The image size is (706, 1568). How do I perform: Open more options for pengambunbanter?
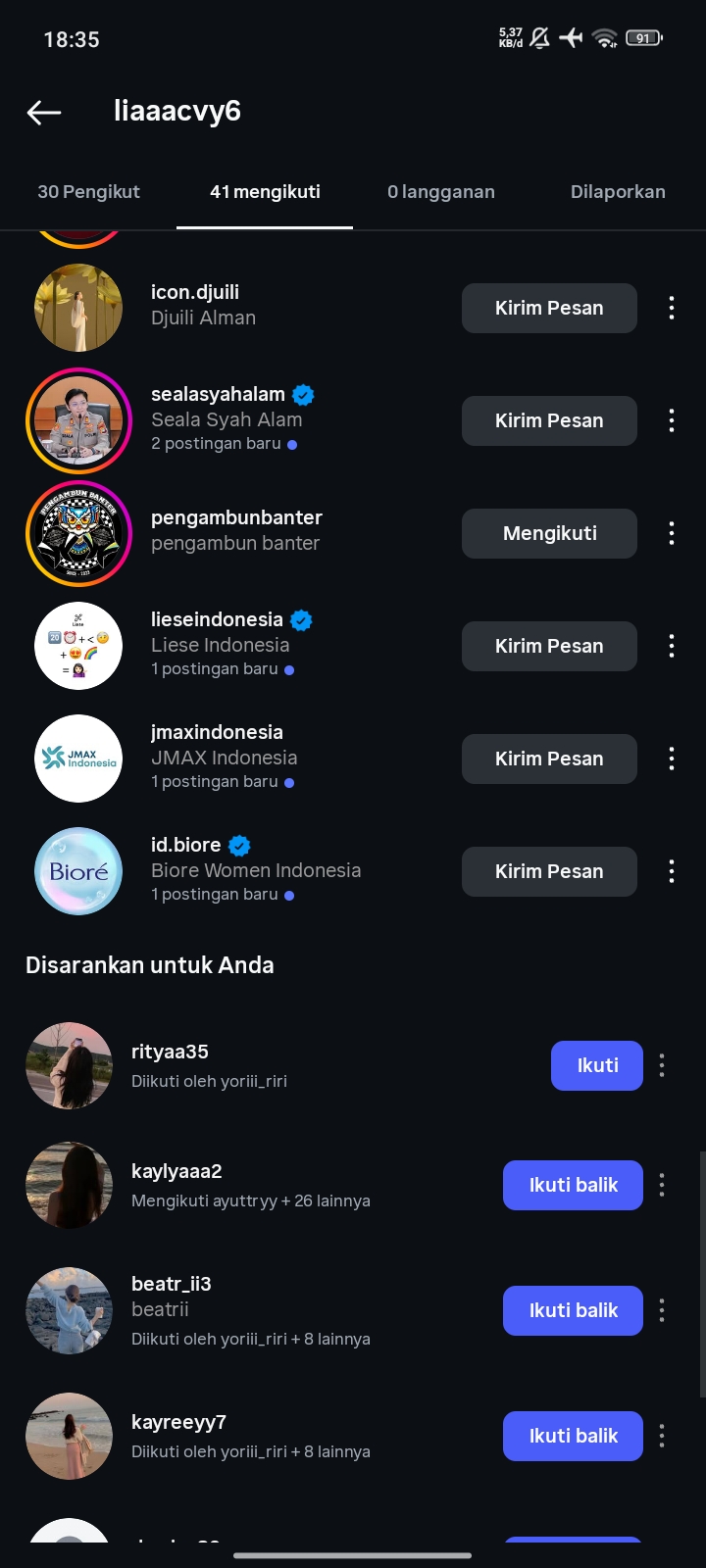672,533
